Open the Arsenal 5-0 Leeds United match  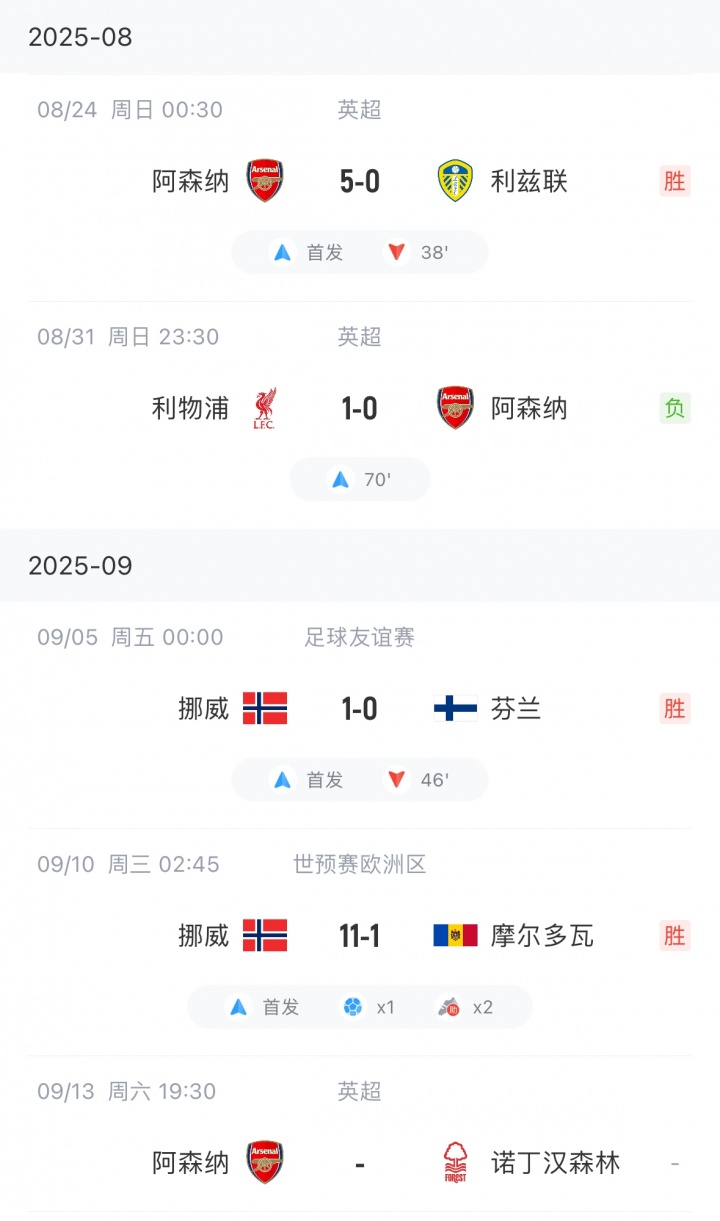click(x=359, y=182)
